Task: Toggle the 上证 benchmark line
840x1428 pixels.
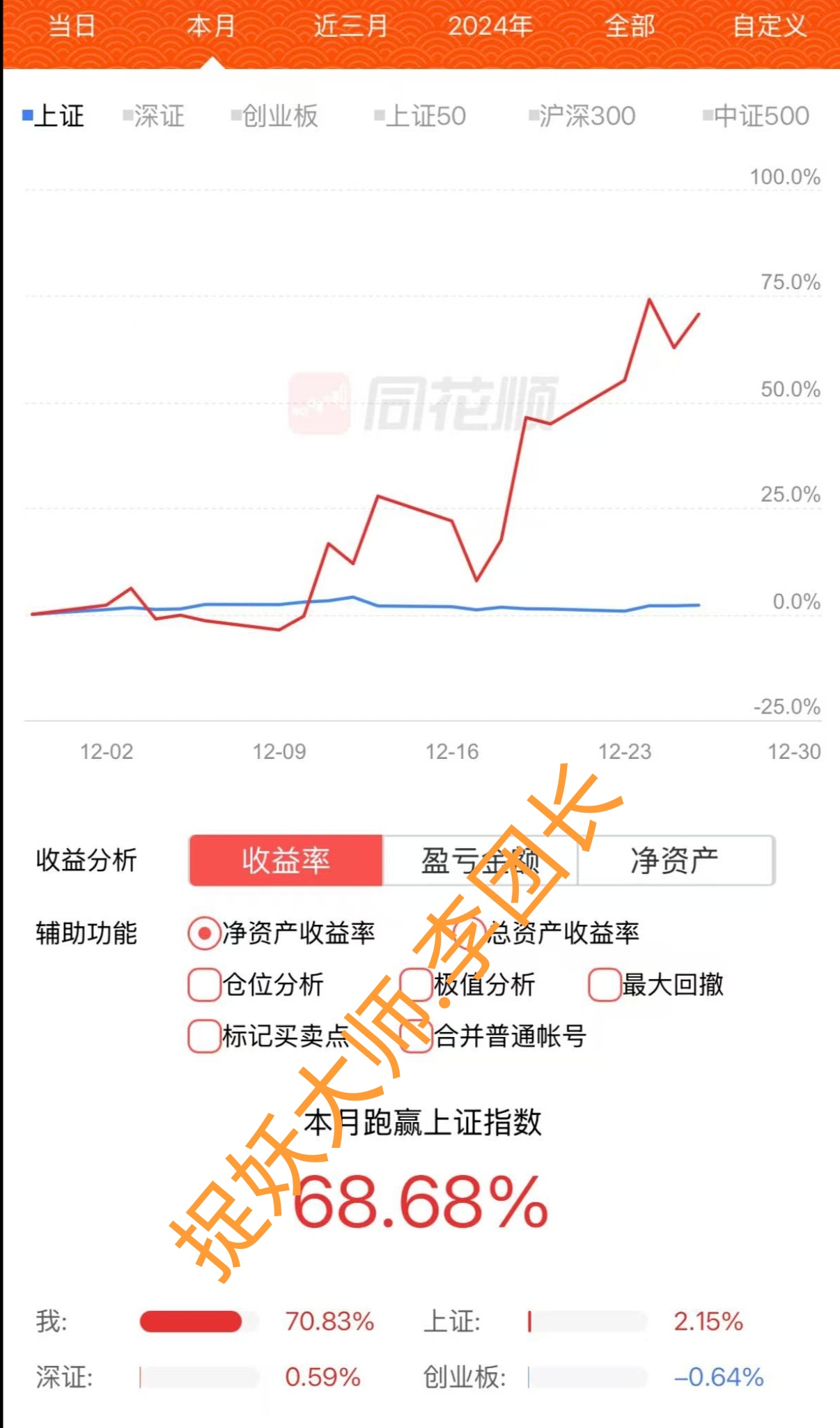Action: 54,116
